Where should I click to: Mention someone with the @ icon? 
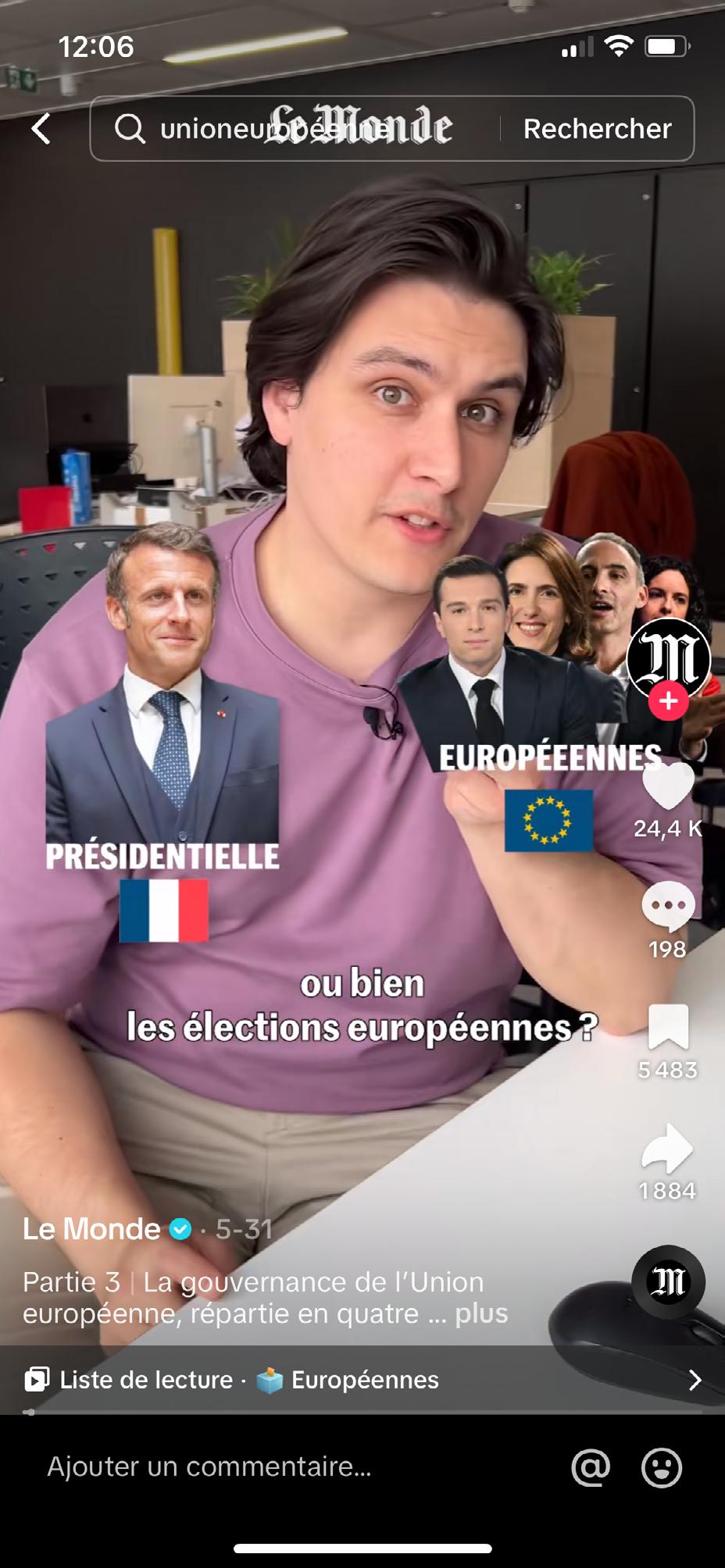click(591, 1467)
